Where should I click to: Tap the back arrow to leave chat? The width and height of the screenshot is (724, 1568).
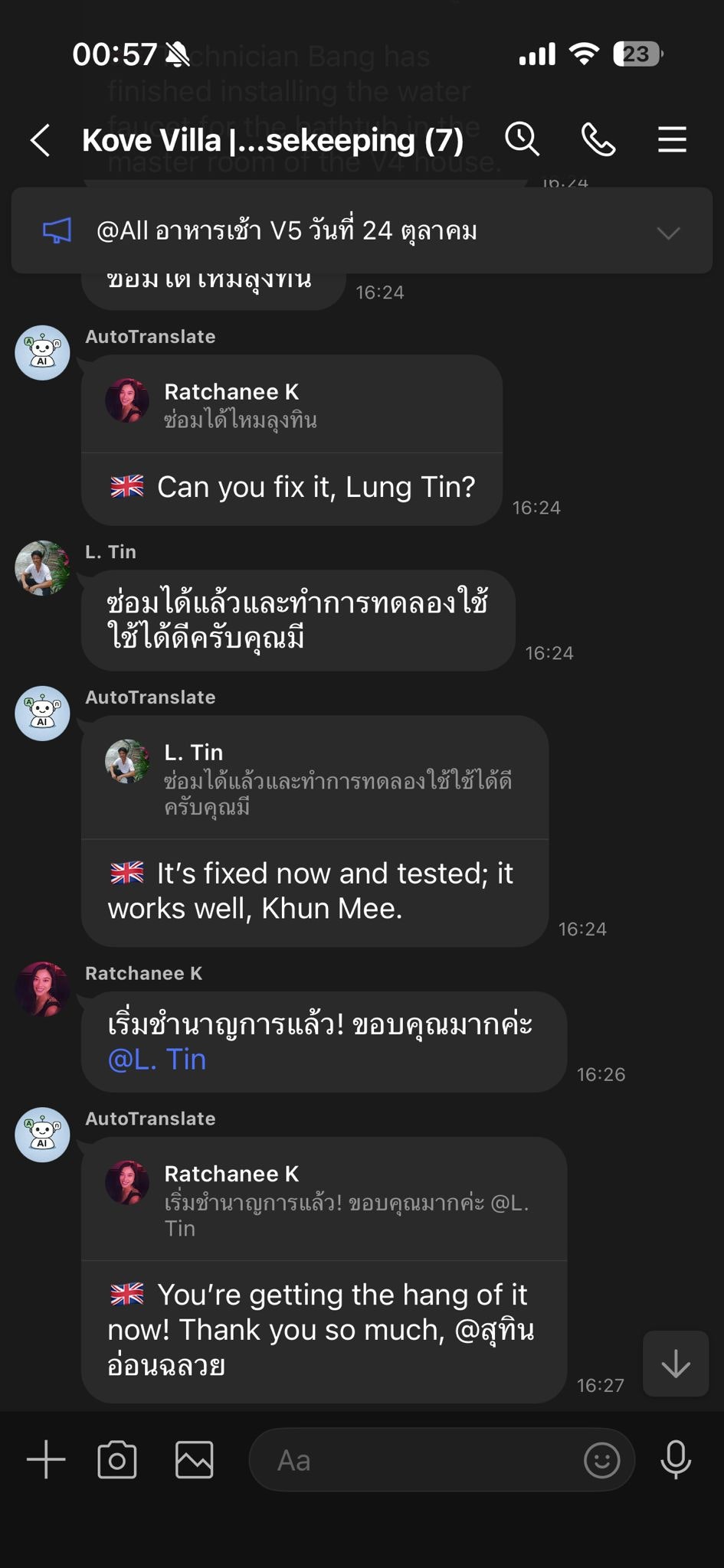click(x=40, y=139)
